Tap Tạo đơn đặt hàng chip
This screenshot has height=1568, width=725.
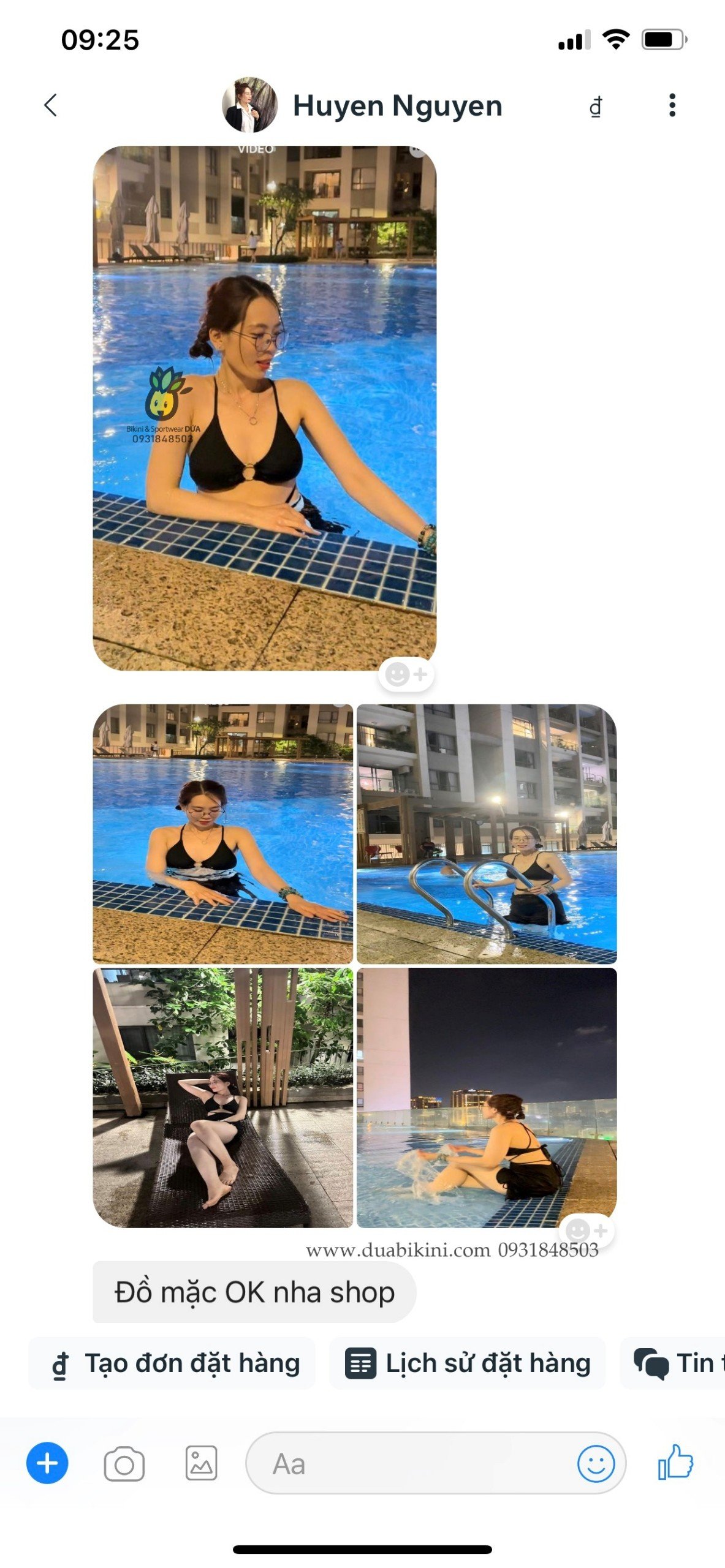tap(172, 1363)
